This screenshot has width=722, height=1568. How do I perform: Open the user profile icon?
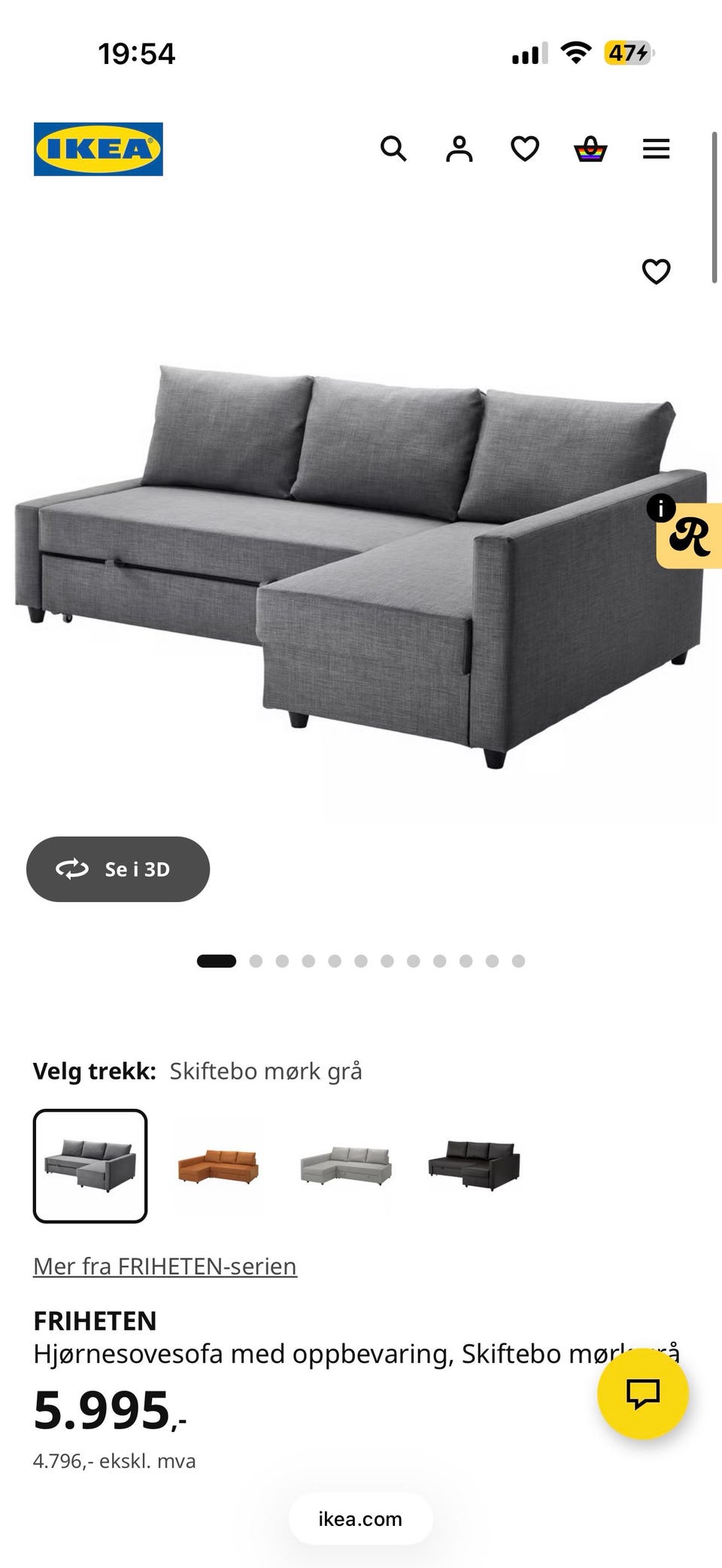(459, 149)
